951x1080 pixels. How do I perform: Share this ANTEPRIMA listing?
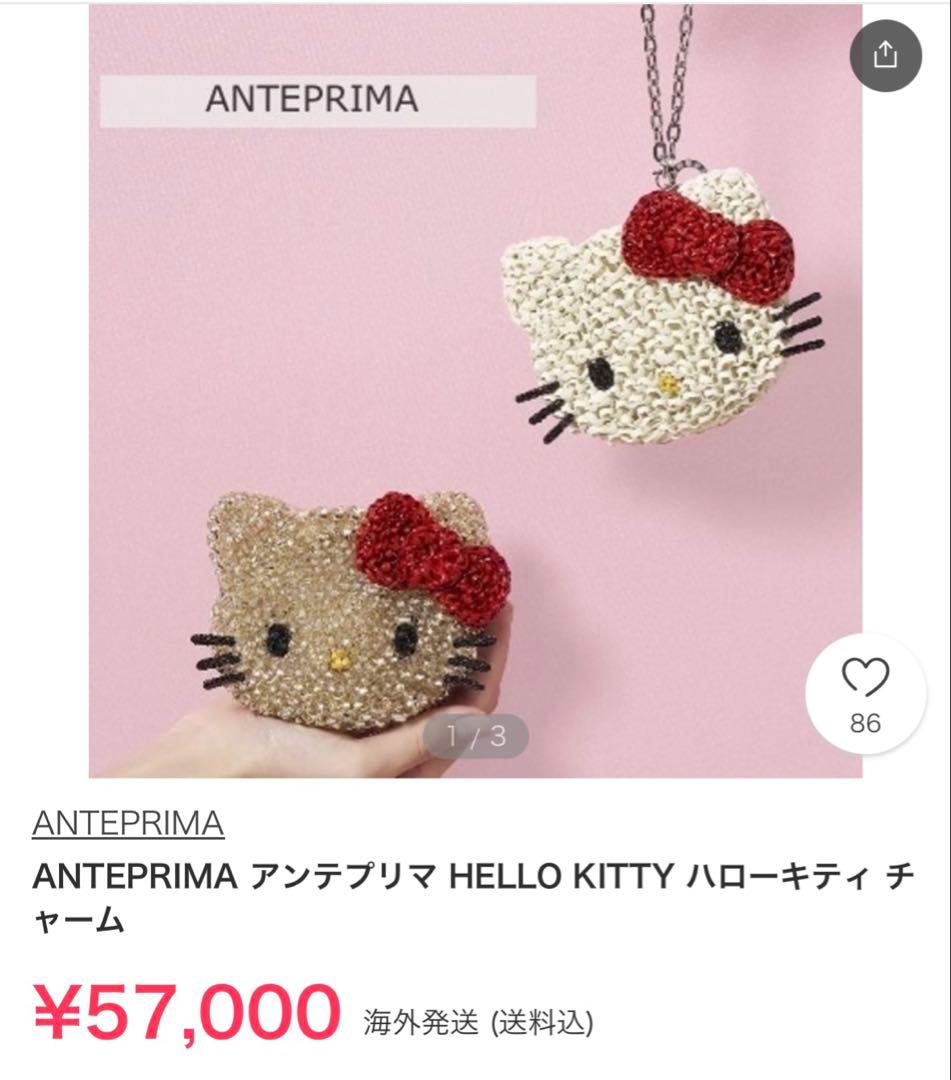[885, 55]
